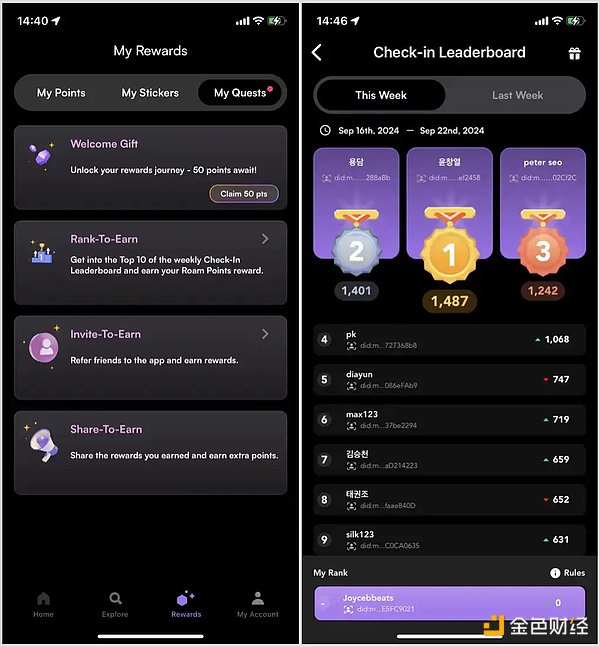Open pk's leaderboard entry

click(448, 340)
